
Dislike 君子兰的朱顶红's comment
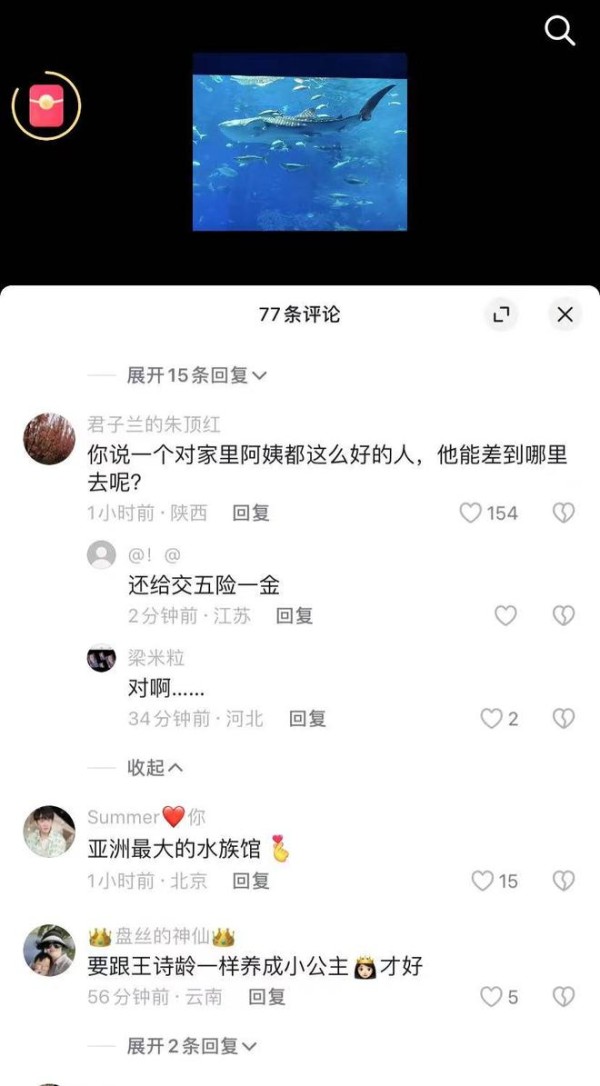[564, 513]
